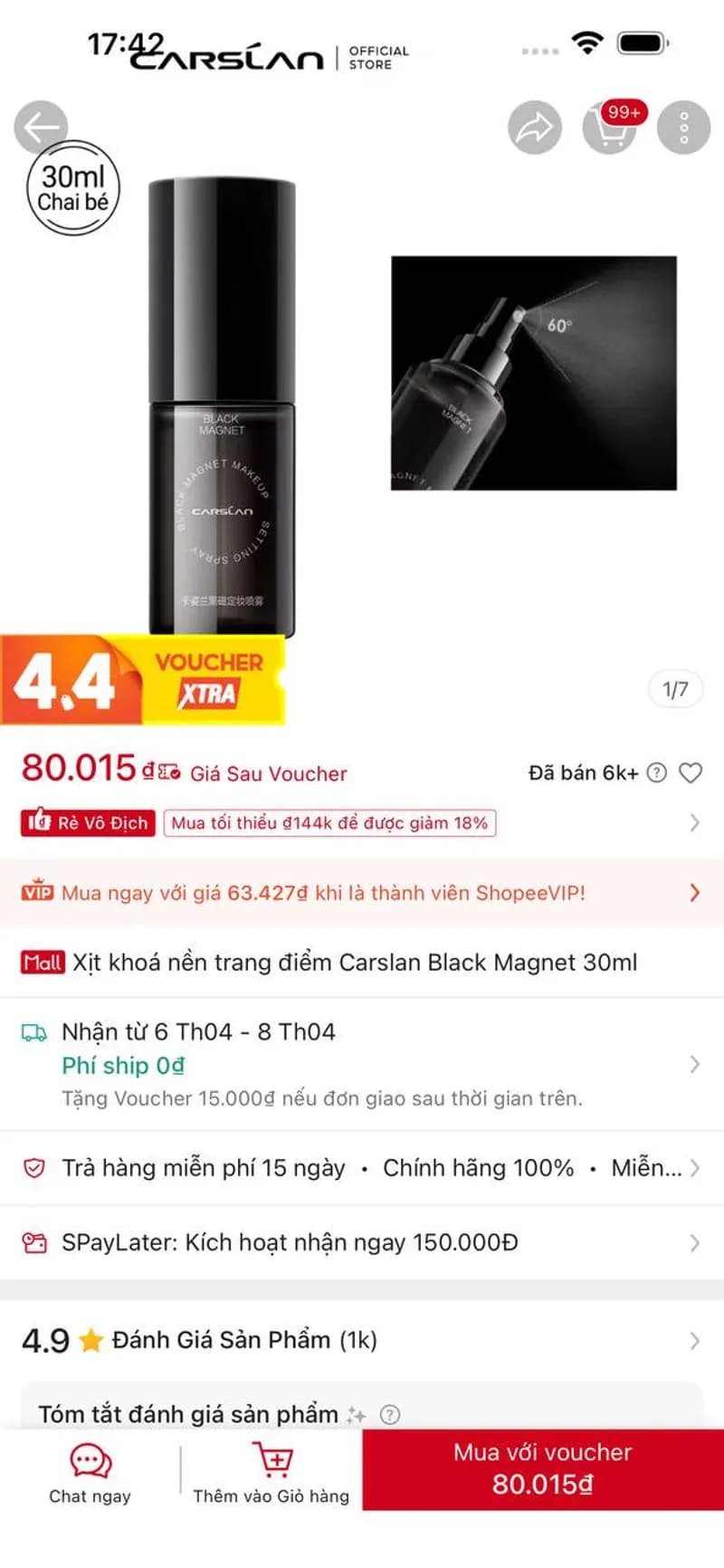Click the share arrow icon

point(534,128)
